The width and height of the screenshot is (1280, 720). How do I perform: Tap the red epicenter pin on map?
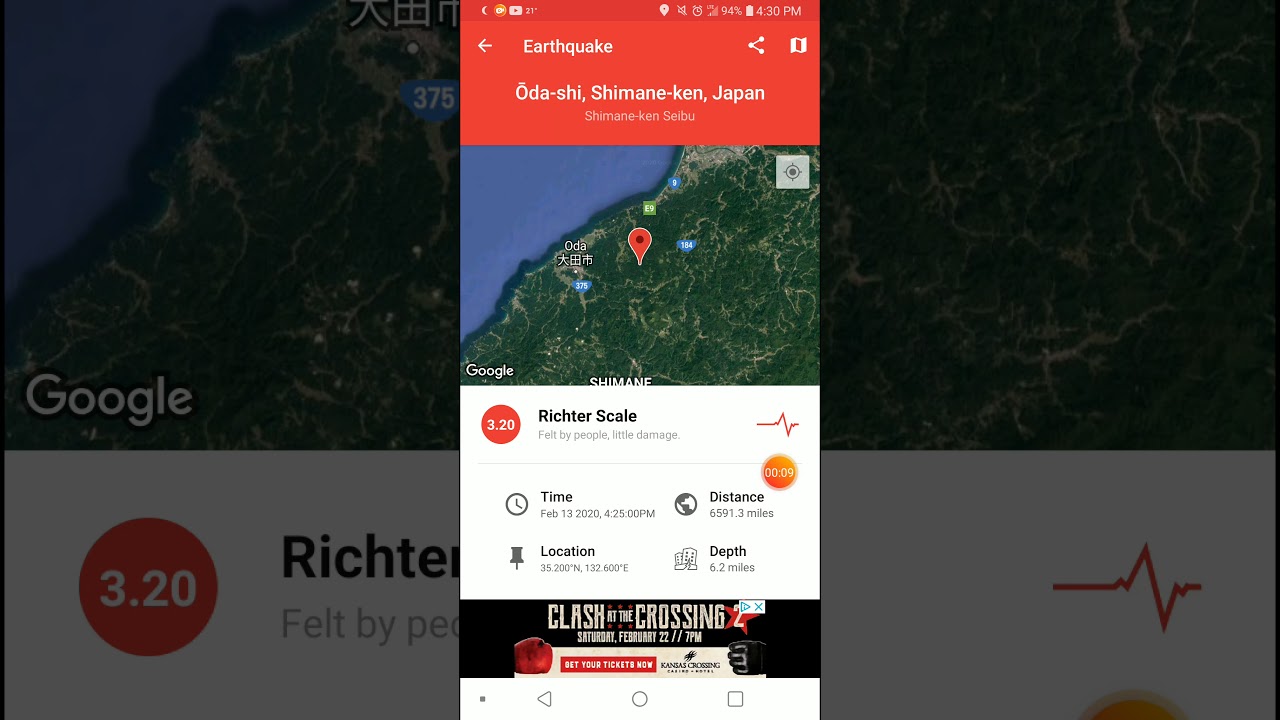click(639, 244)
